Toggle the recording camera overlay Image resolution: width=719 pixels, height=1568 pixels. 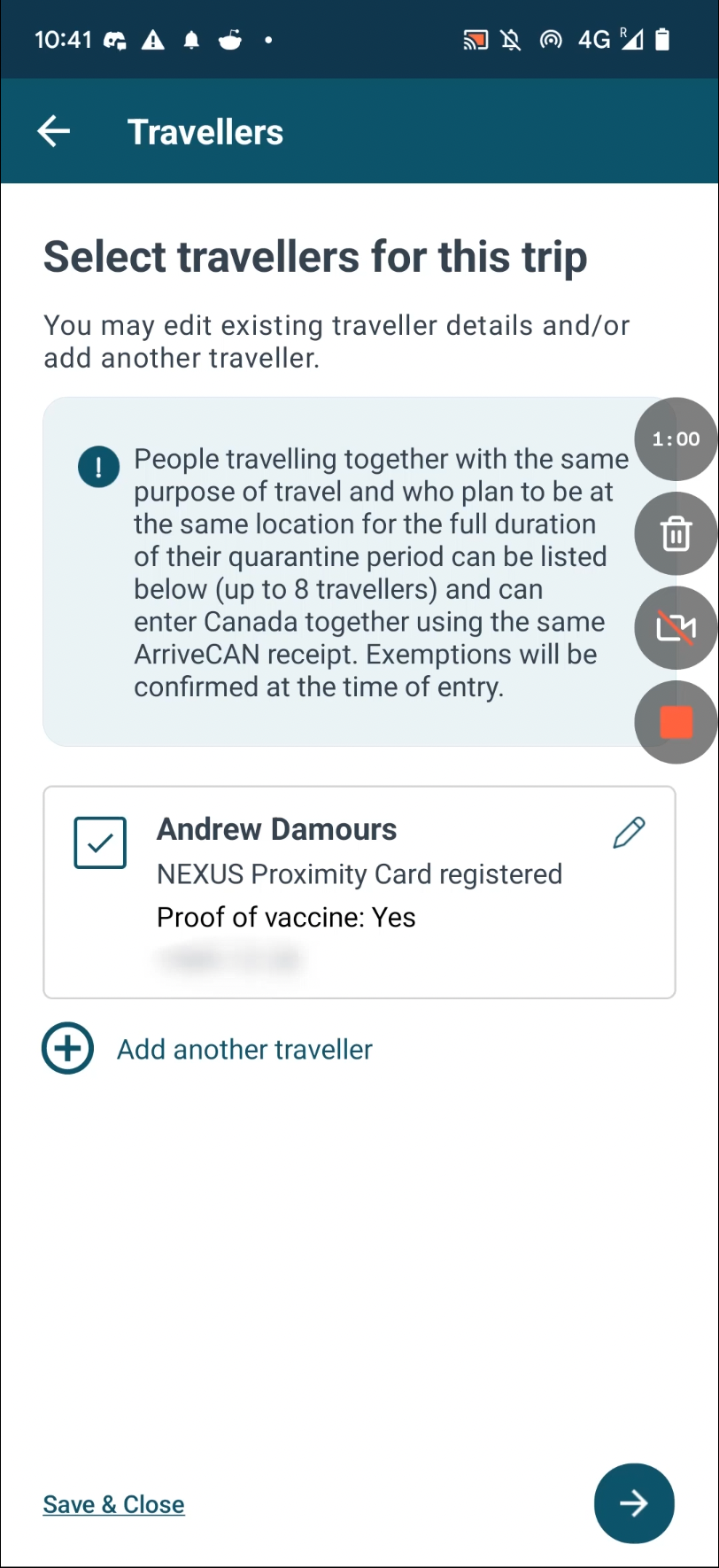coord(676,628)
